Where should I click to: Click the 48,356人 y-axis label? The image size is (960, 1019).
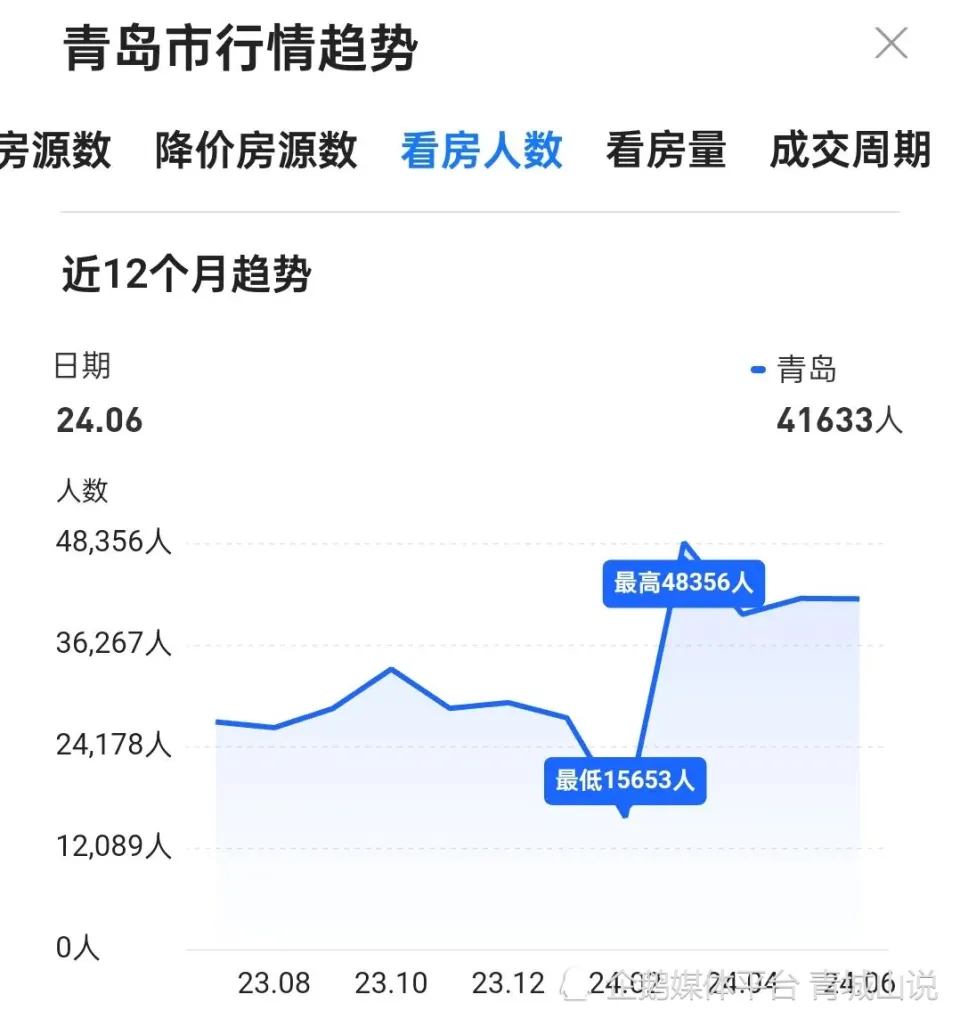pos(114,541)
